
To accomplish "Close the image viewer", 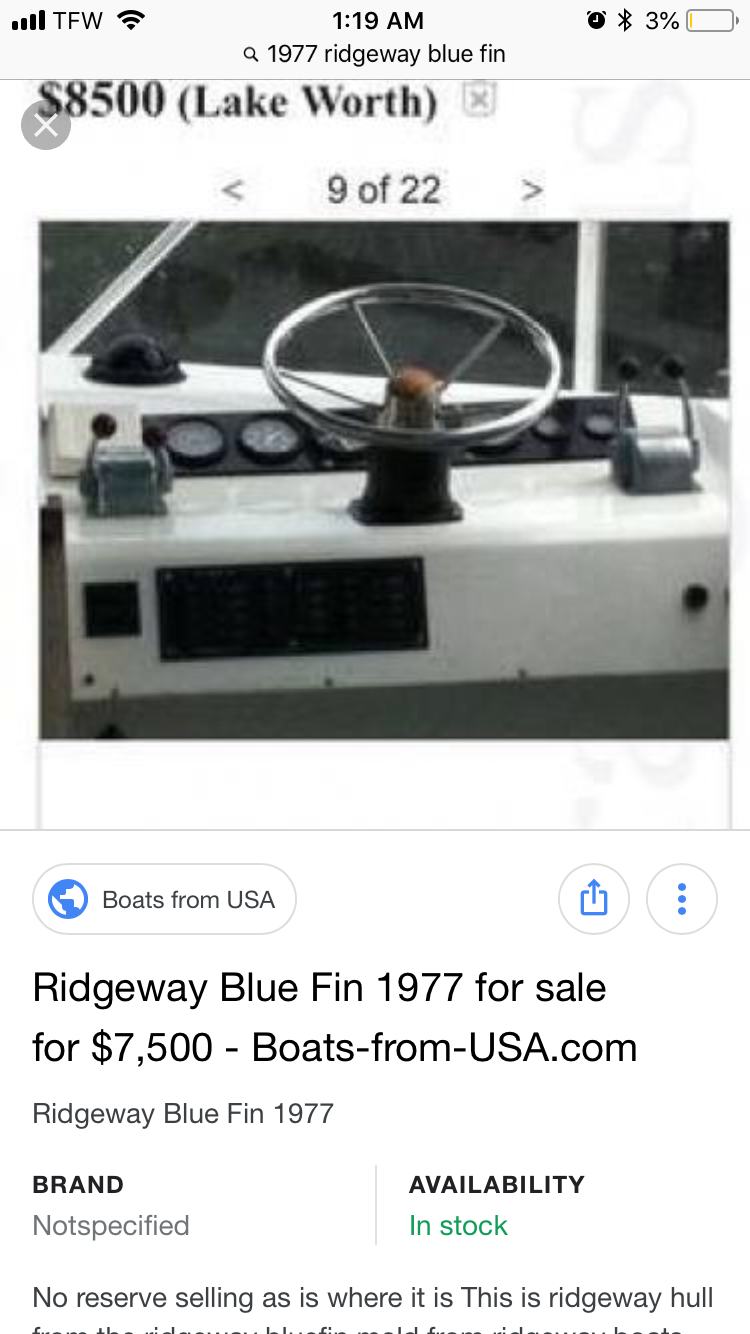I will pos(46,125).
